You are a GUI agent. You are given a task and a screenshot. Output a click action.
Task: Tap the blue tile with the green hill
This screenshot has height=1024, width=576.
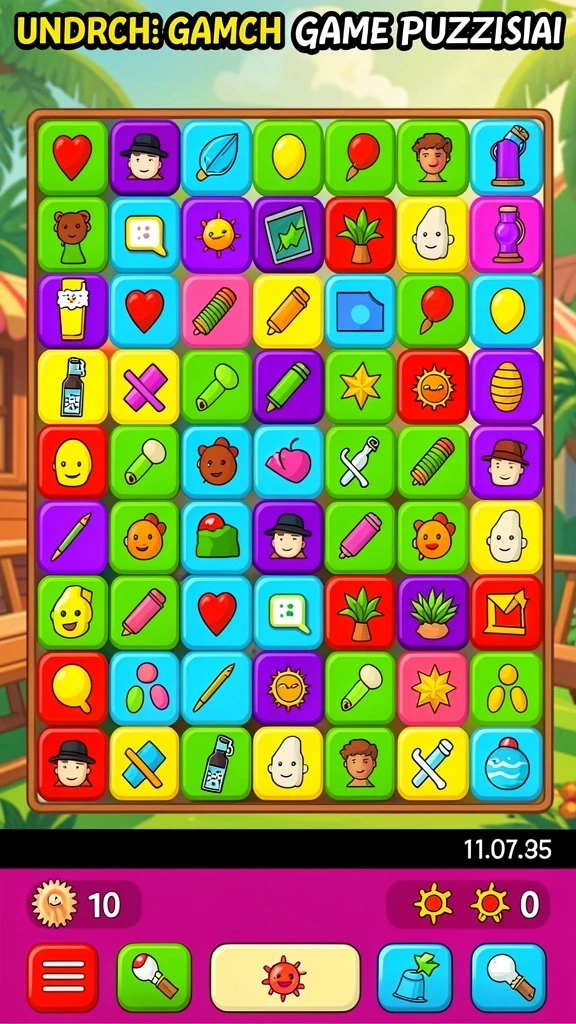point(217,537)
